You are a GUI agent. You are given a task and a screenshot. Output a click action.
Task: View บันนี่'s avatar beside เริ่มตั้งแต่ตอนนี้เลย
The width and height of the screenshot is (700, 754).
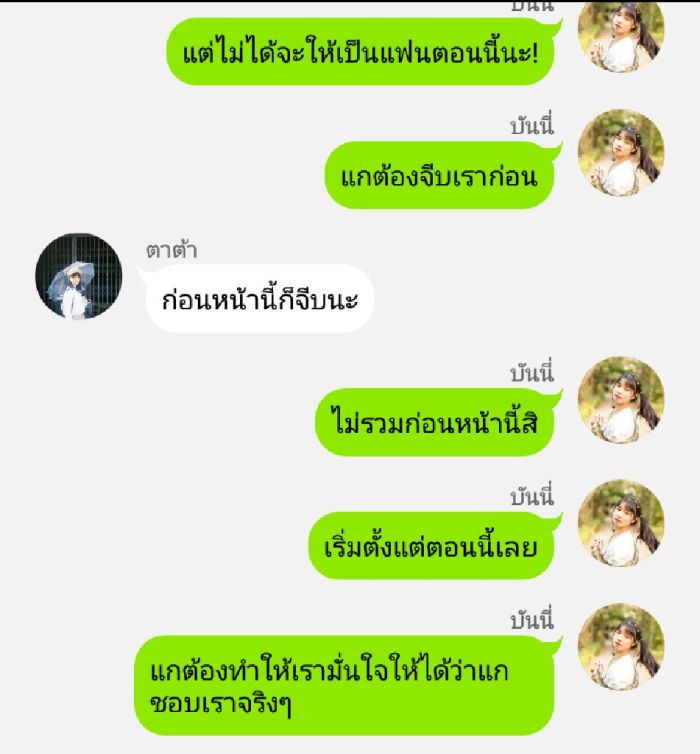click(621, 522)
